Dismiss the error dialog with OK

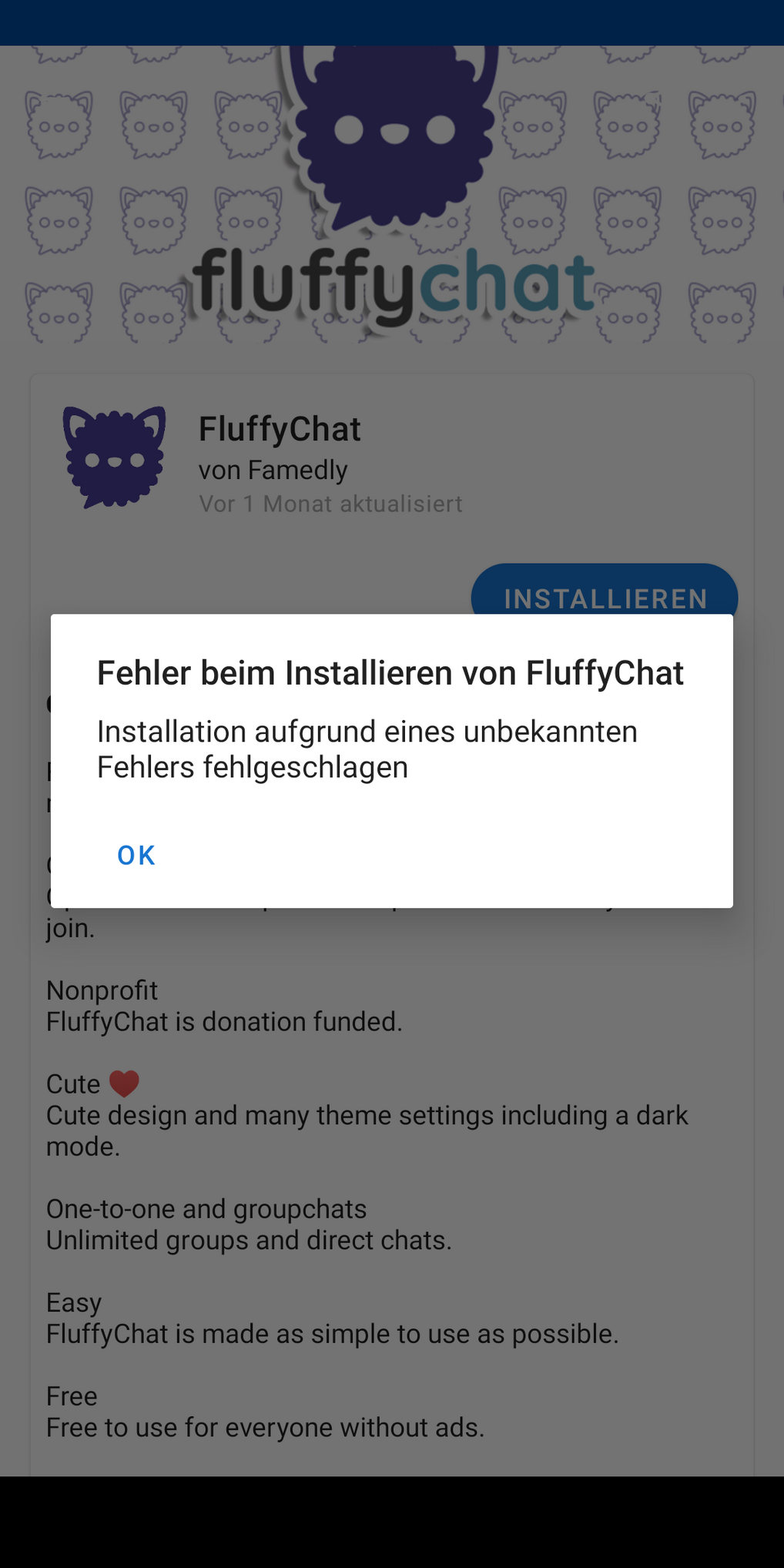pyautogui.click(x=136, y=855)
